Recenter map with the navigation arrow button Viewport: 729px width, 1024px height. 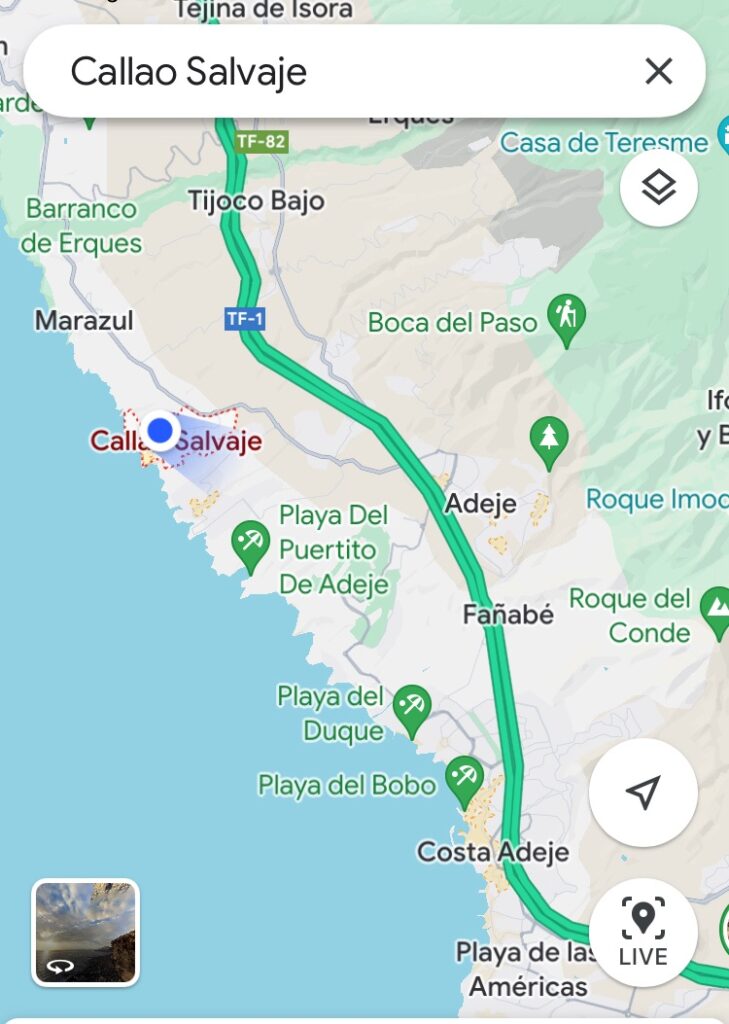point(643,792)
